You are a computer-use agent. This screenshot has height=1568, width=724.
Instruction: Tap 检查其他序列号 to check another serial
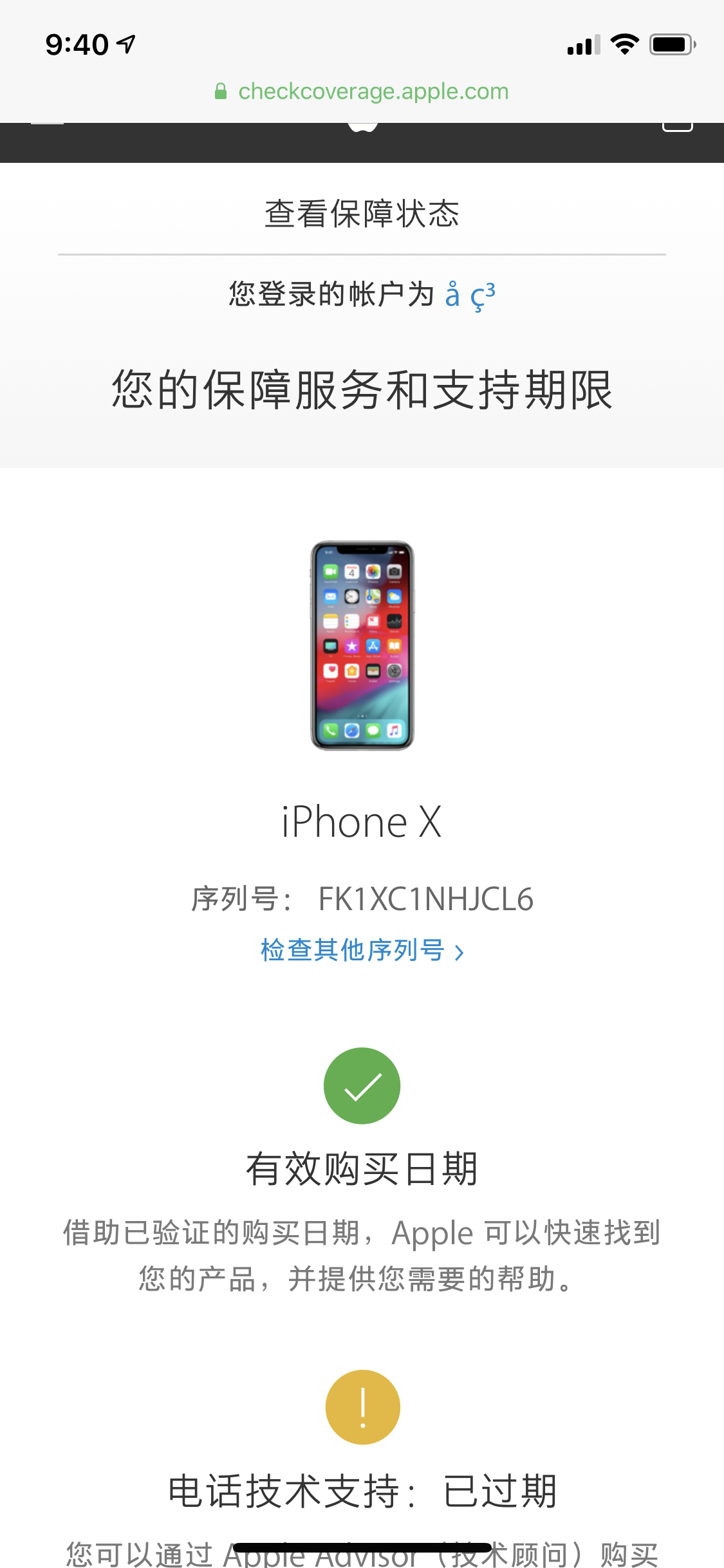[x=362, y=951]
